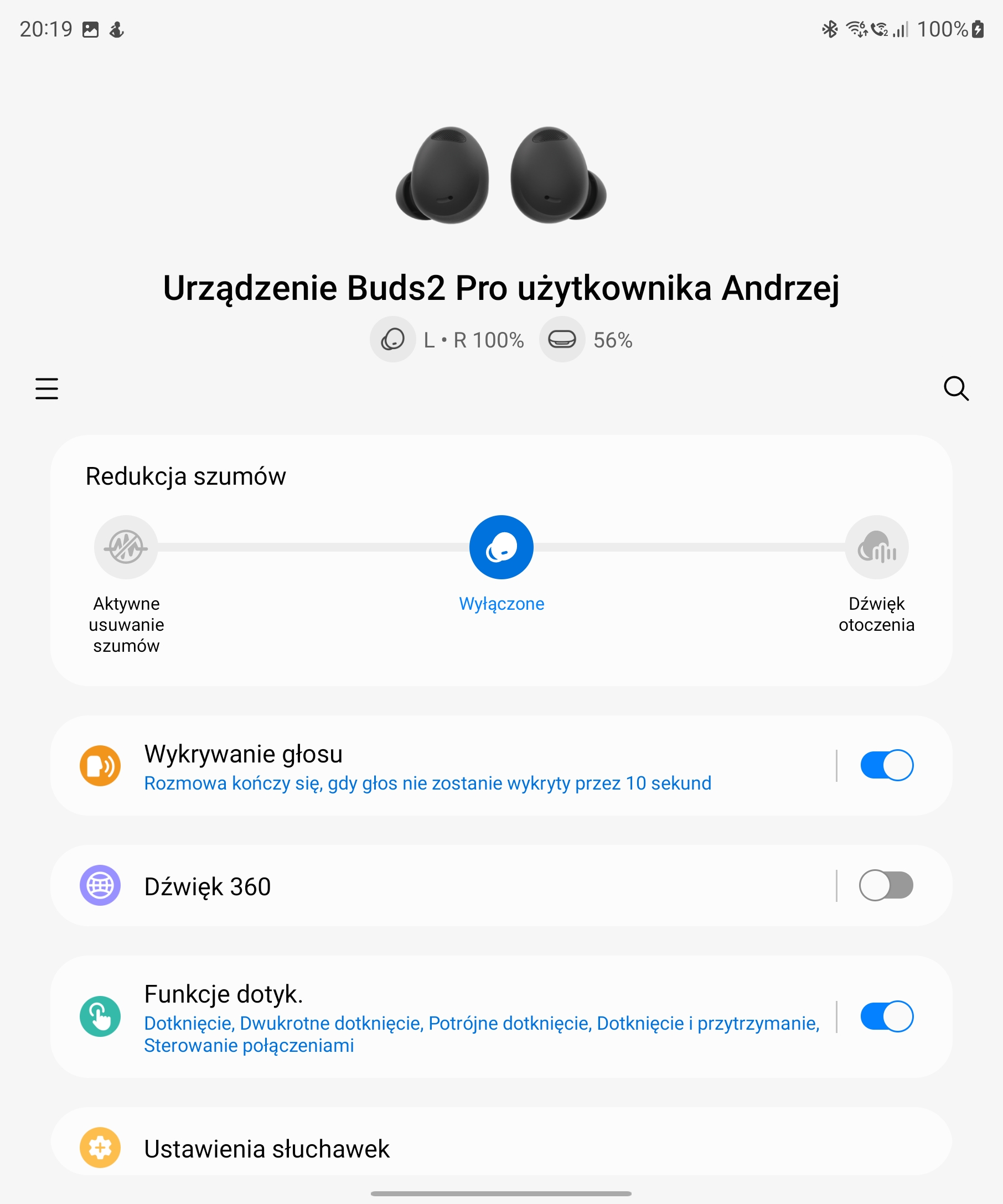Image resolution: width=1003 pixels, height=1204 pixels.
Task: Open the hamburger drawer menu
Action: point(46,388)
